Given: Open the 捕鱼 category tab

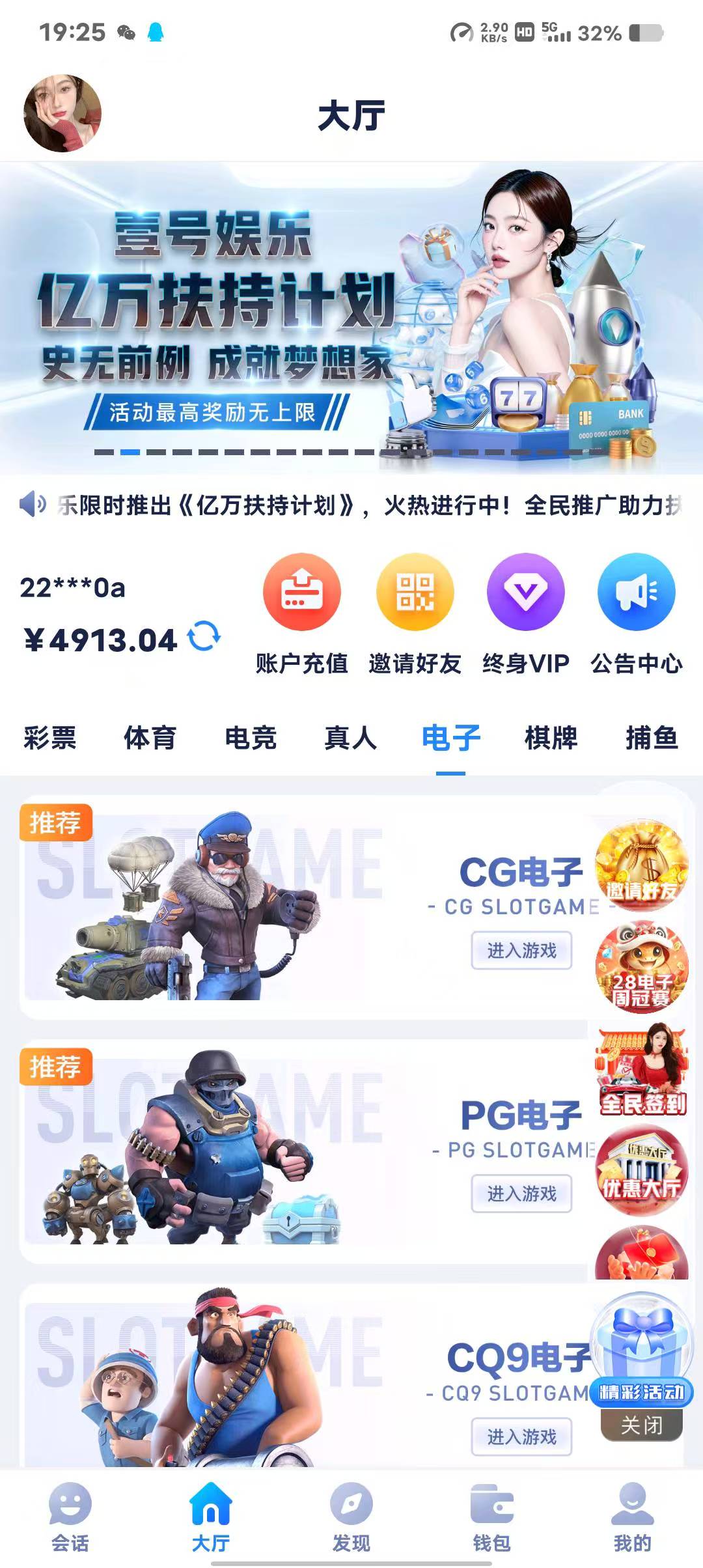Looking at the screenshot, I should [x=651, y=738].
